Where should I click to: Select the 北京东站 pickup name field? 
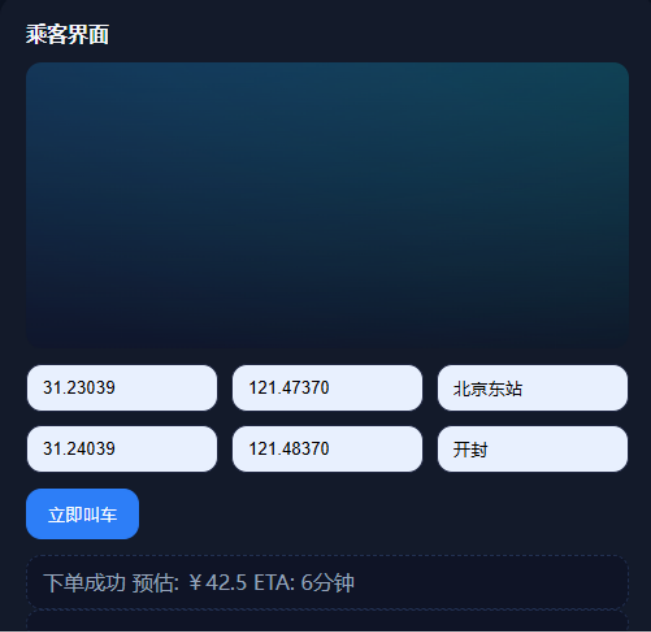click(532, 388)
